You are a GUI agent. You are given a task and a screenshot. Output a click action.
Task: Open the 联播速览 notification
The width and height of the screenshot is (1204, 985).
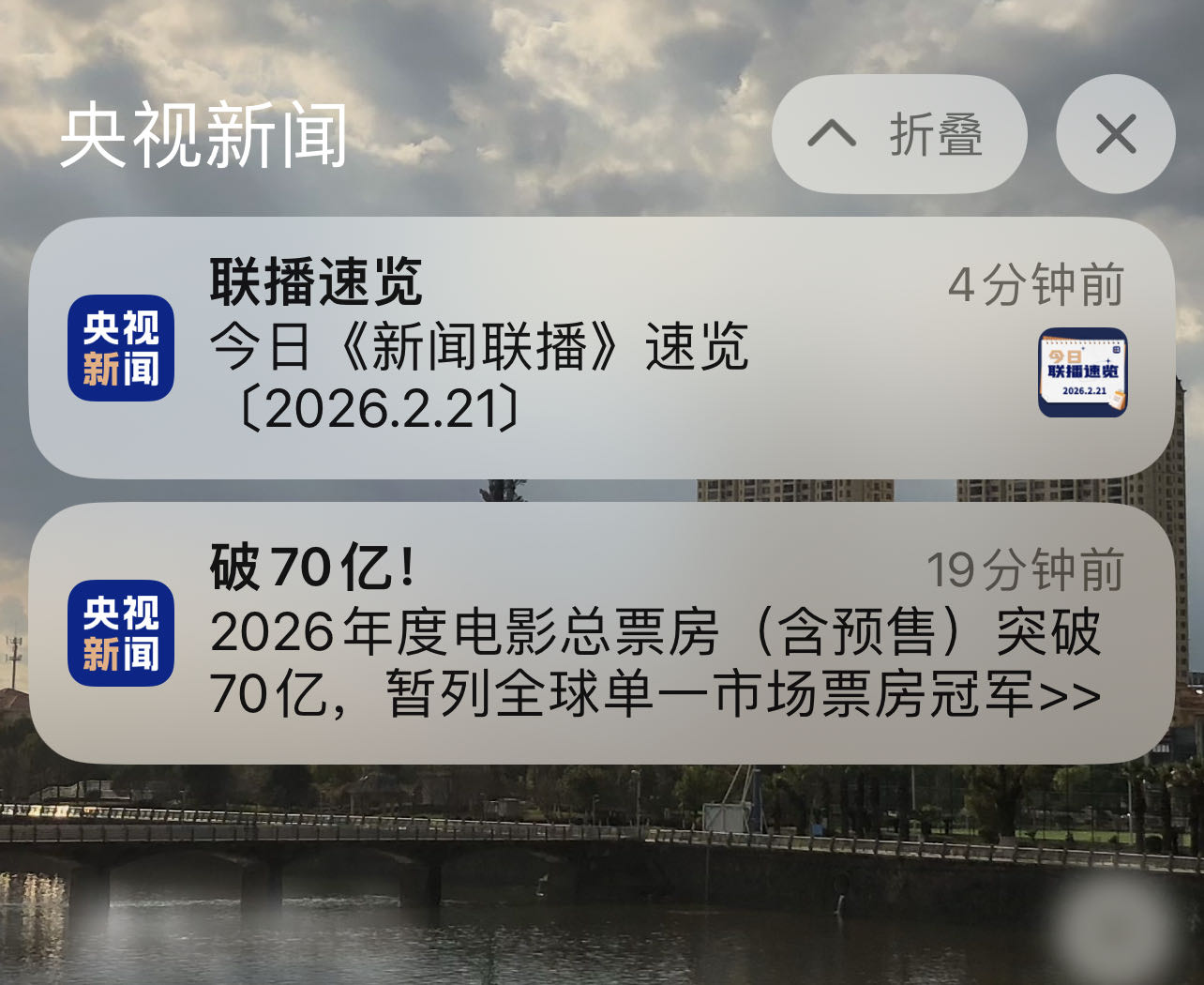pos(600,348)
